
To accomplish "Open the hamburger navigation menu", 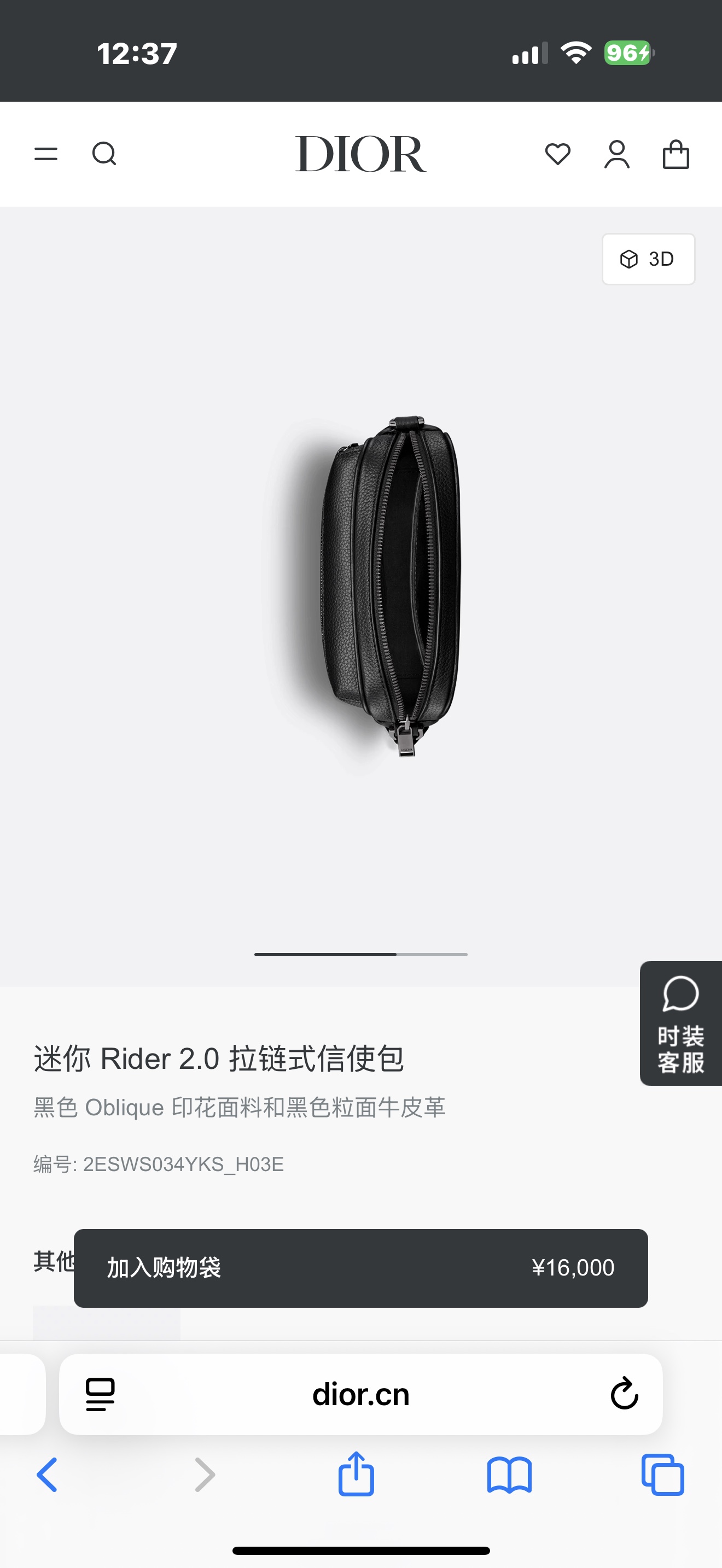I will [45, 154].
